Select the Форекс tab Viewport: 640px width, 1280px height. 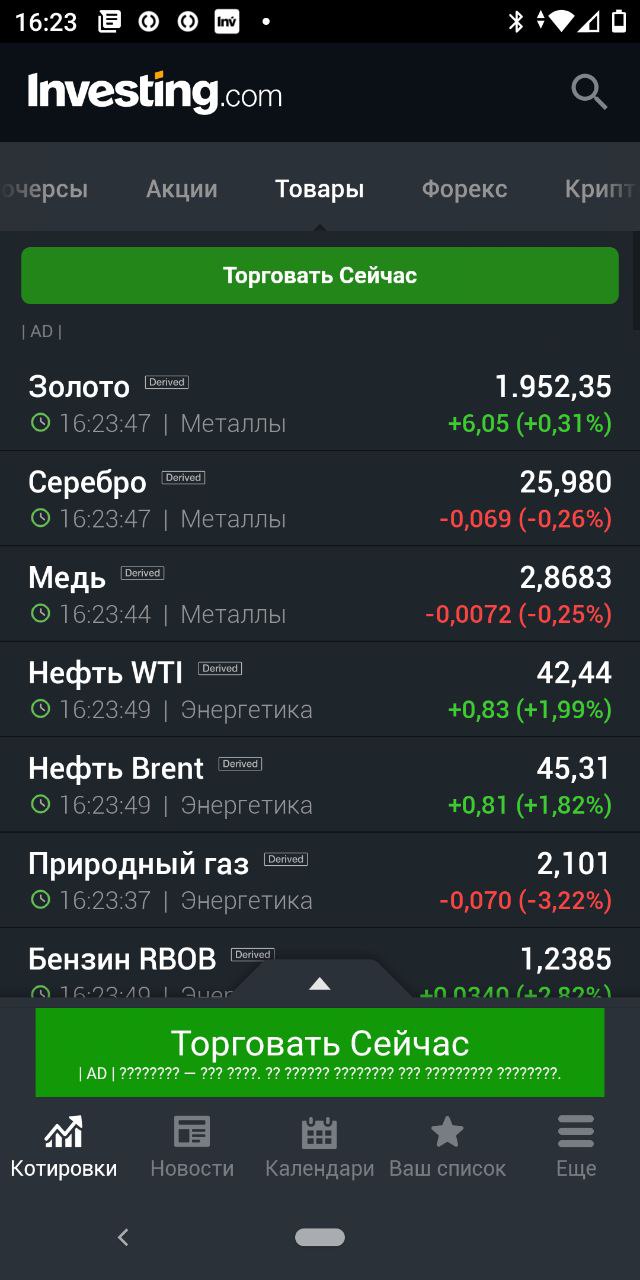click(x=464, y=189)
